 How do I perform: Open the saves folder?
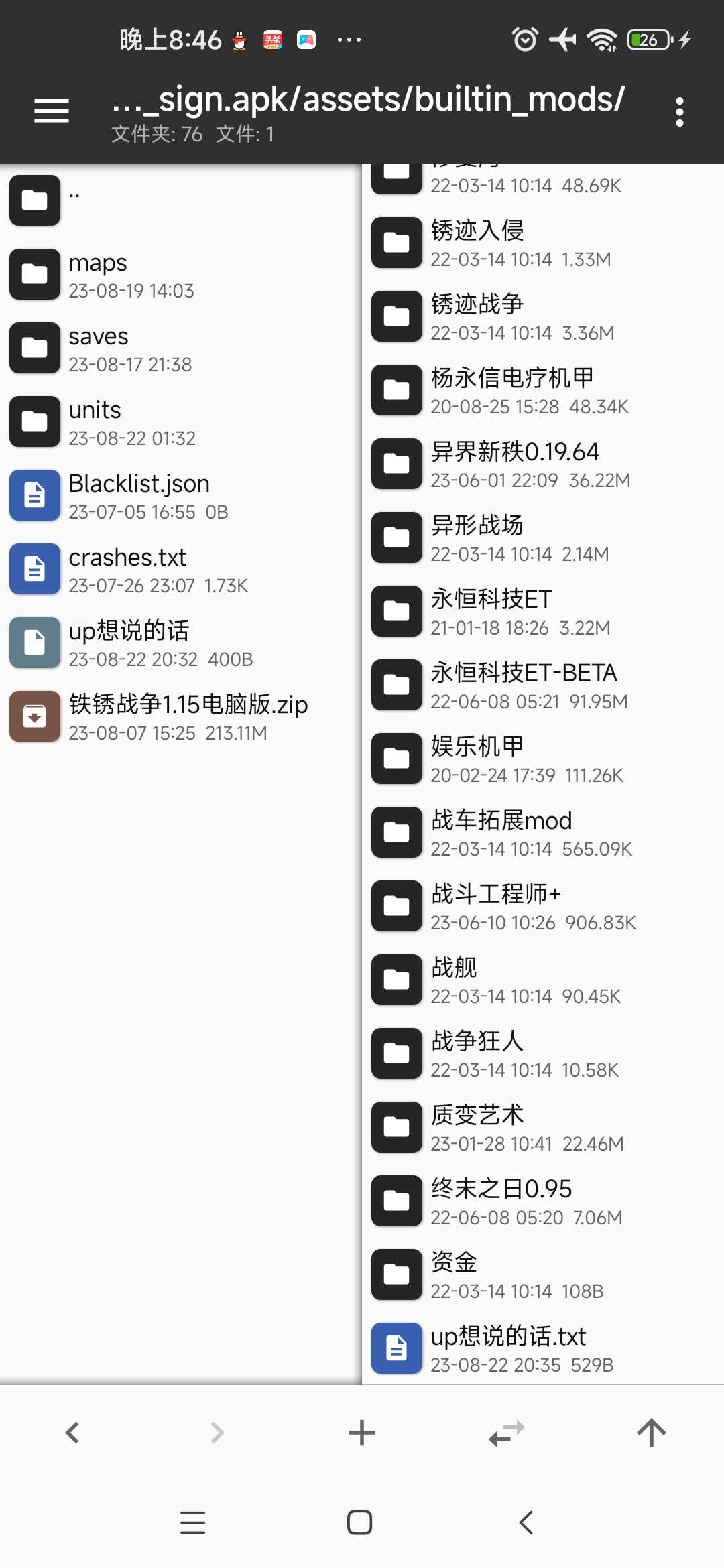pos(99,348)
